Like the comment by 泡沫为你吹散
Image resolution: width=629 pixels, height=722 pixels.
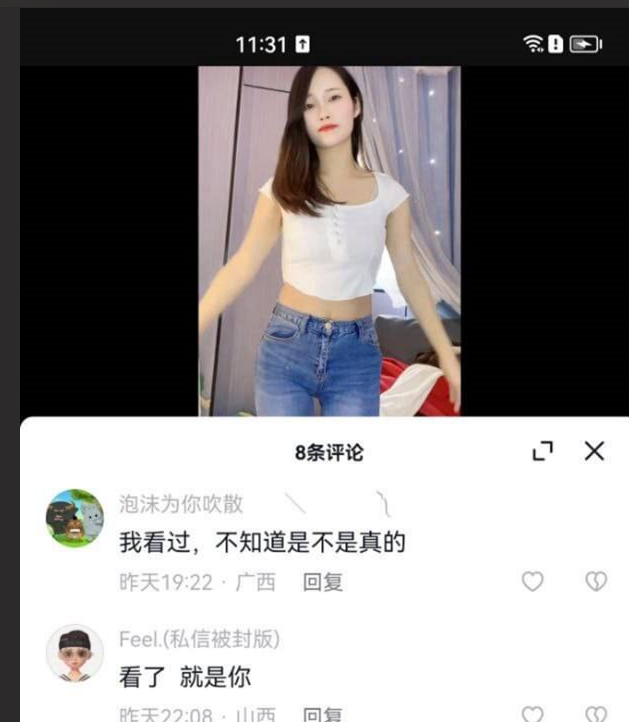[x=533, y=581]
